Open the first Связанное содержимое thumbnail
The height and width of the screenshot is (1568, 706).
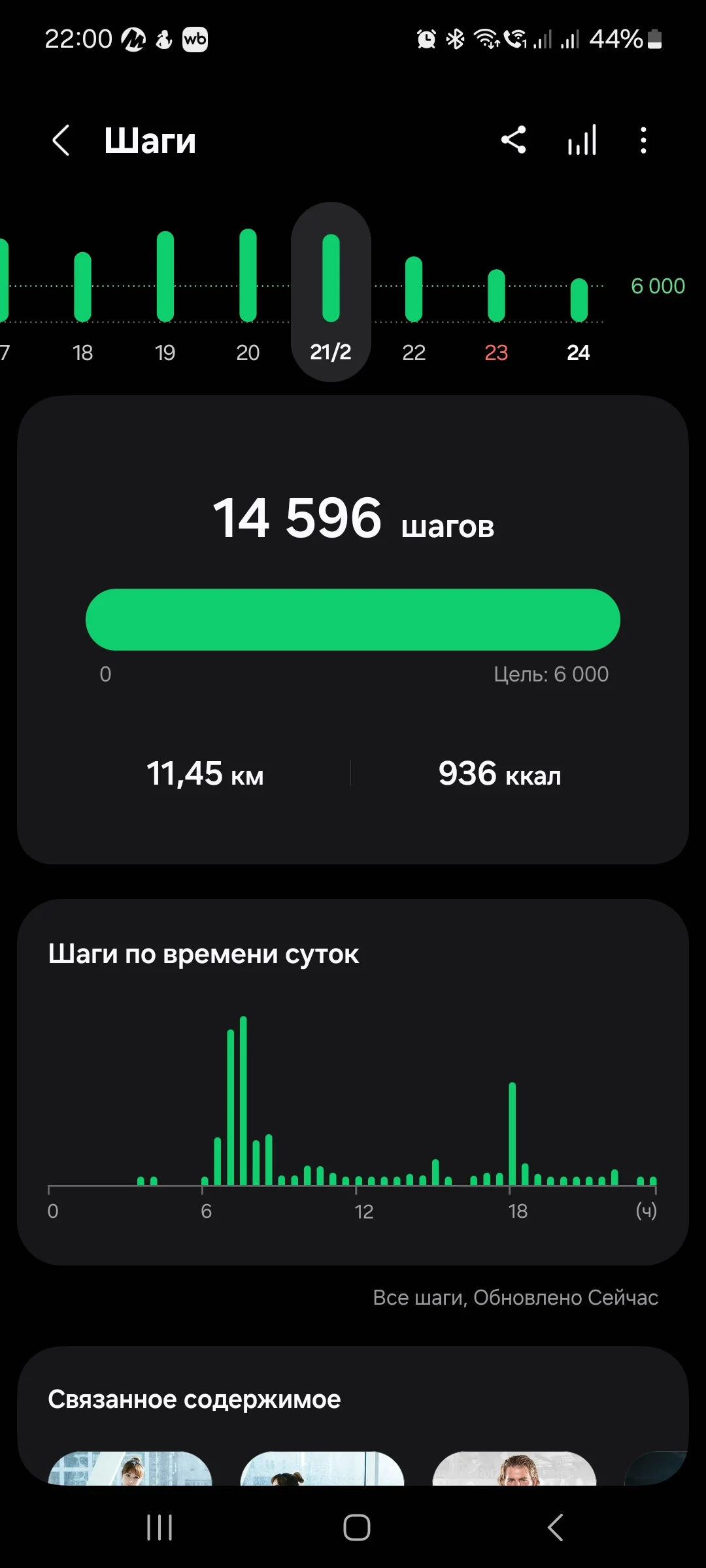(x=130, y=1469)
